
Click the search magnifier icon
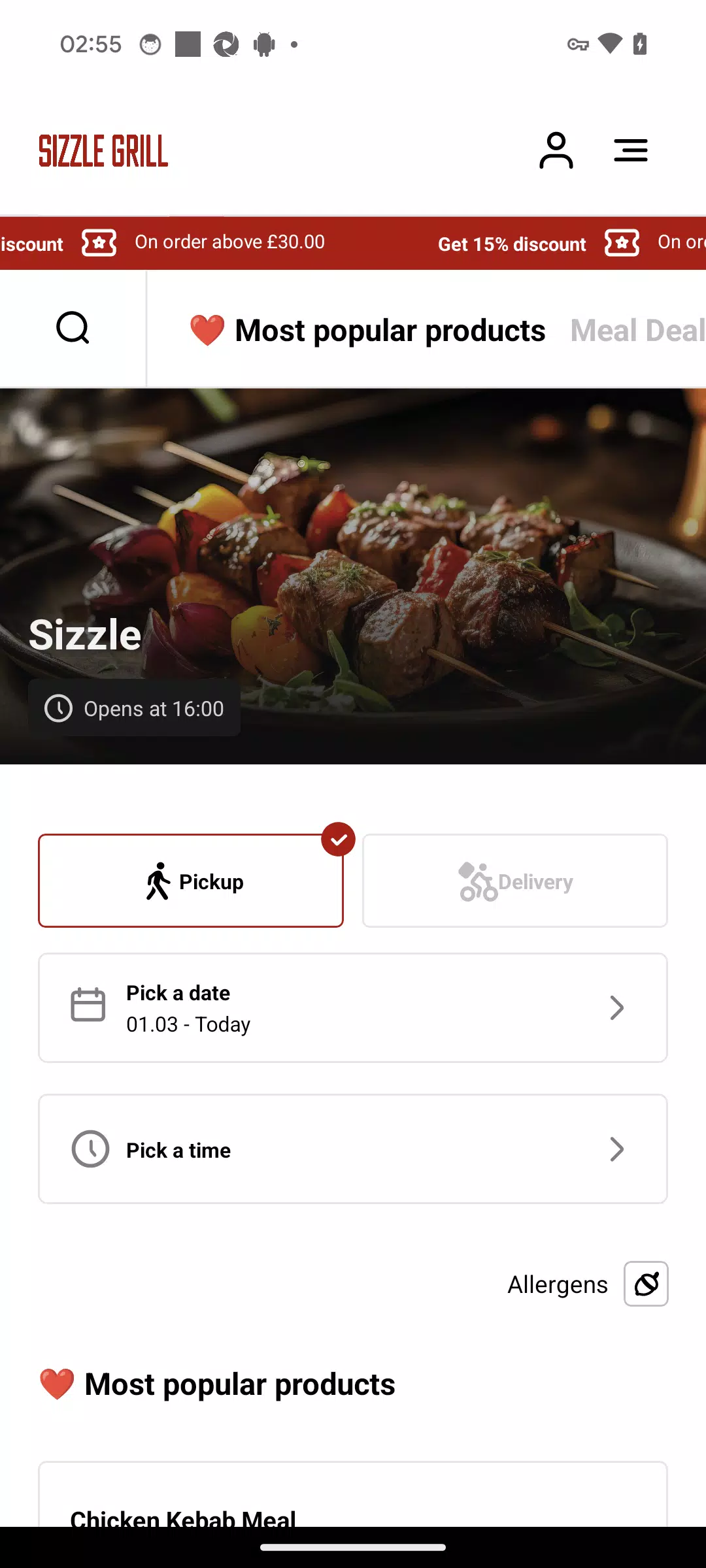(73, 328)
